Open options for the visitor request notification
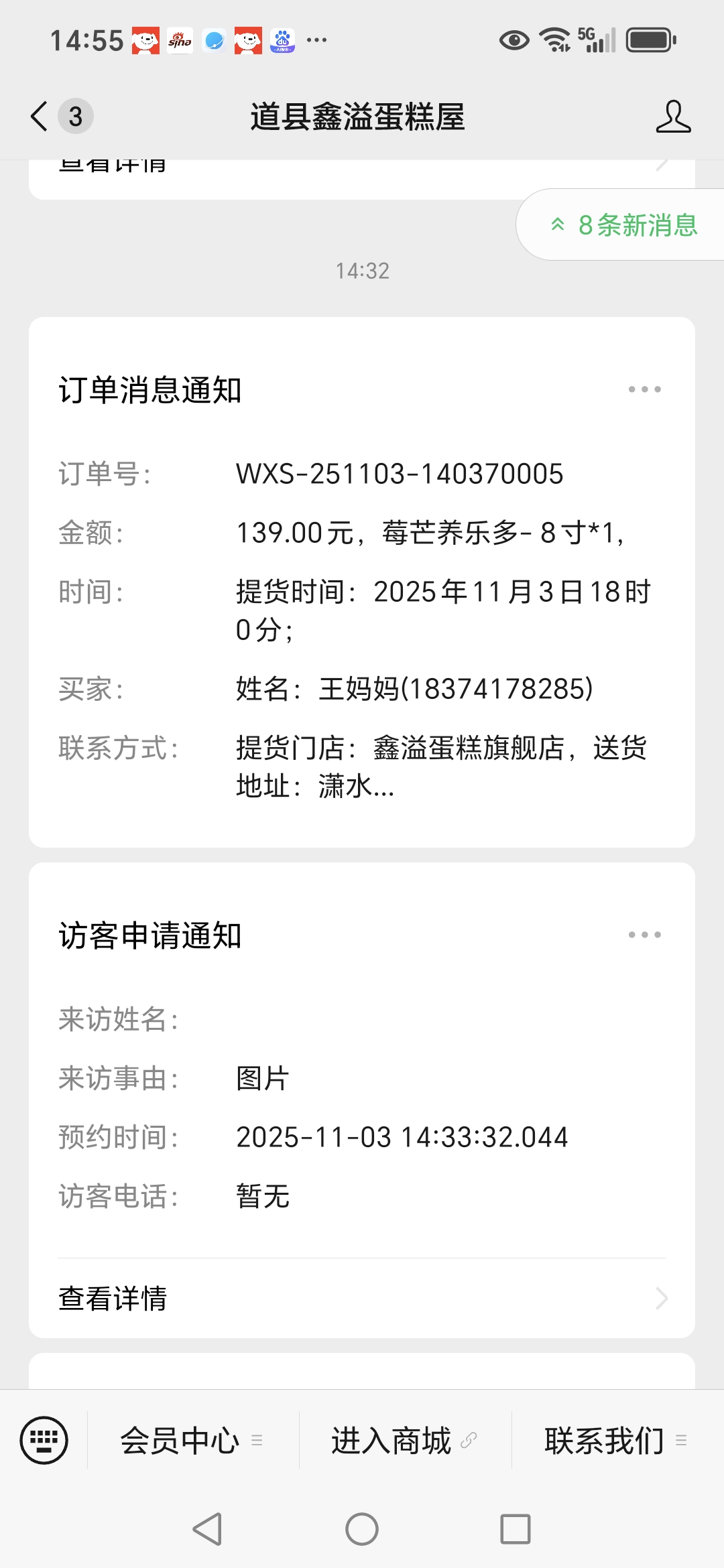The width and height of the screenshot is (724, 1568). [644, 935]
